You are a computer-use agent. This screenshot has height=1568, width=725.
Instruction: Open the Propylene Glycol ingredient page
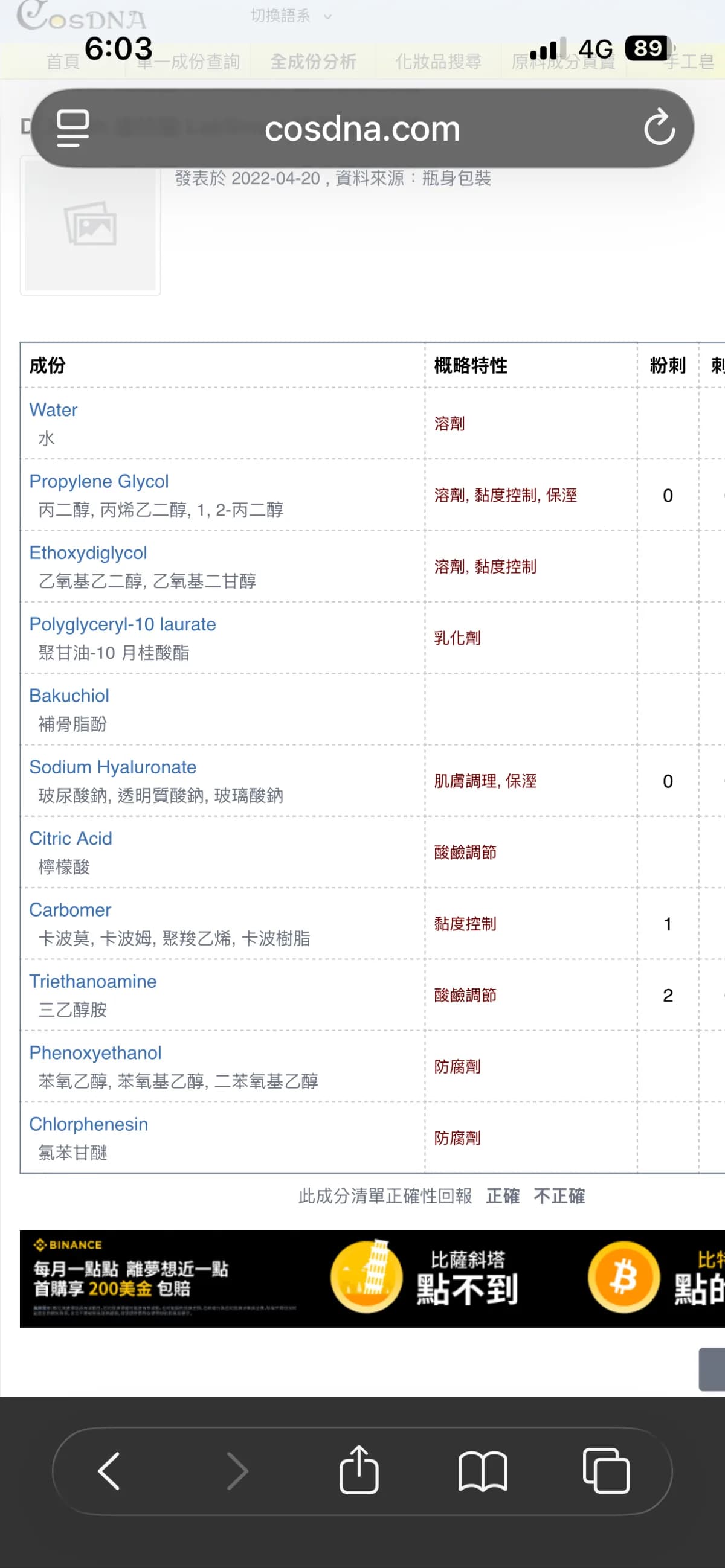point(98,481)
